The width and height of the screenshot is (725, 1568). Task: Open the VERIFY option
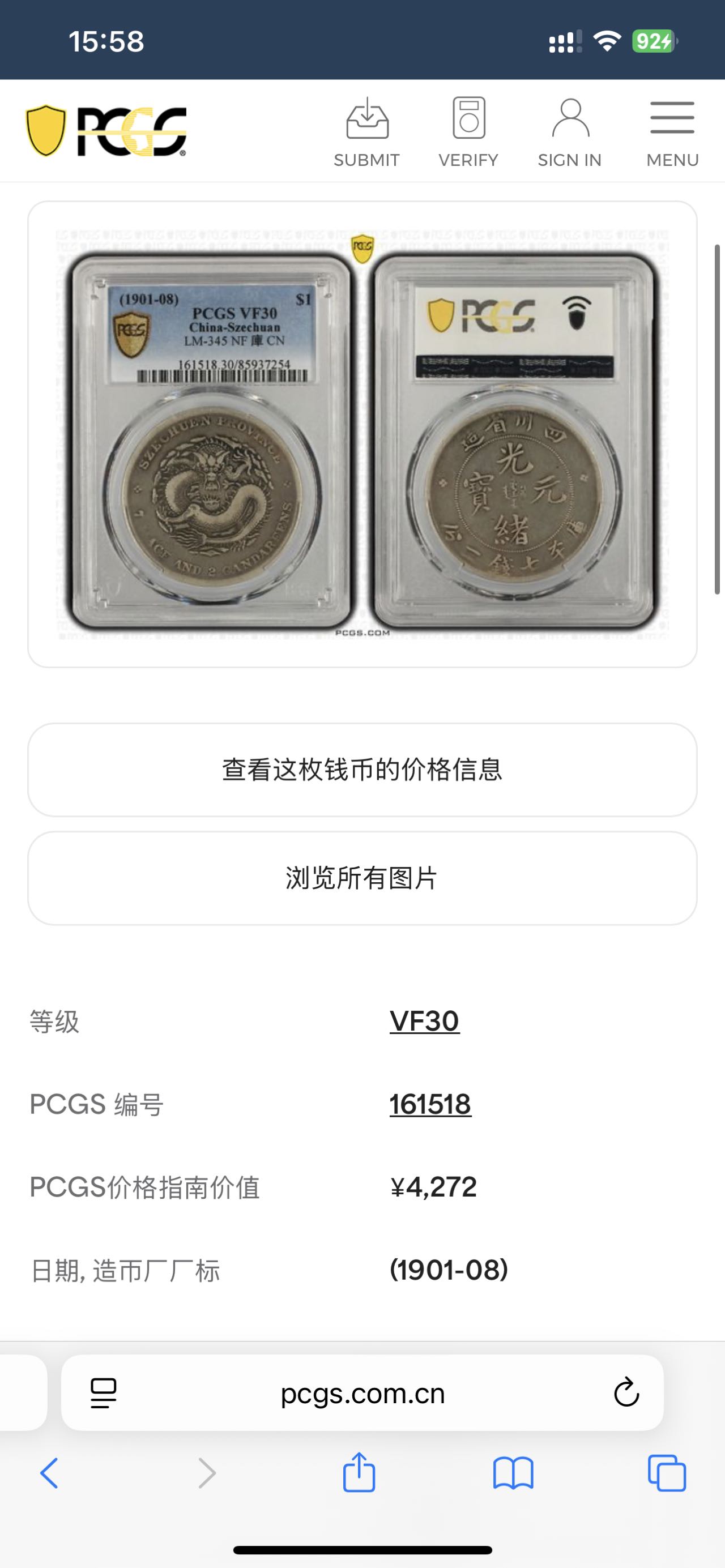tap(468, 132)
